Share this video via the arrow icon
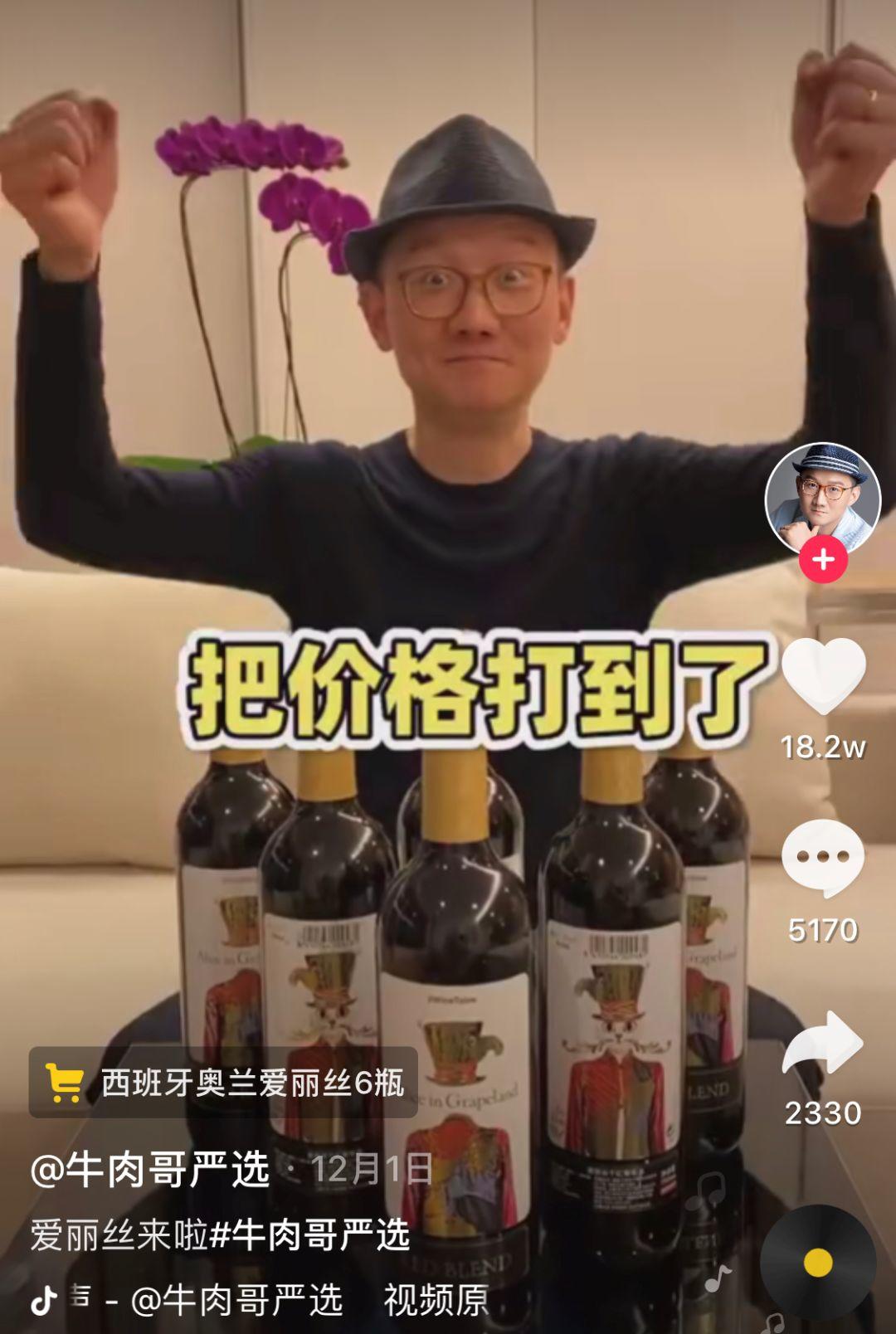This screenshot has width=896, height=1334. coord(823,1043)
